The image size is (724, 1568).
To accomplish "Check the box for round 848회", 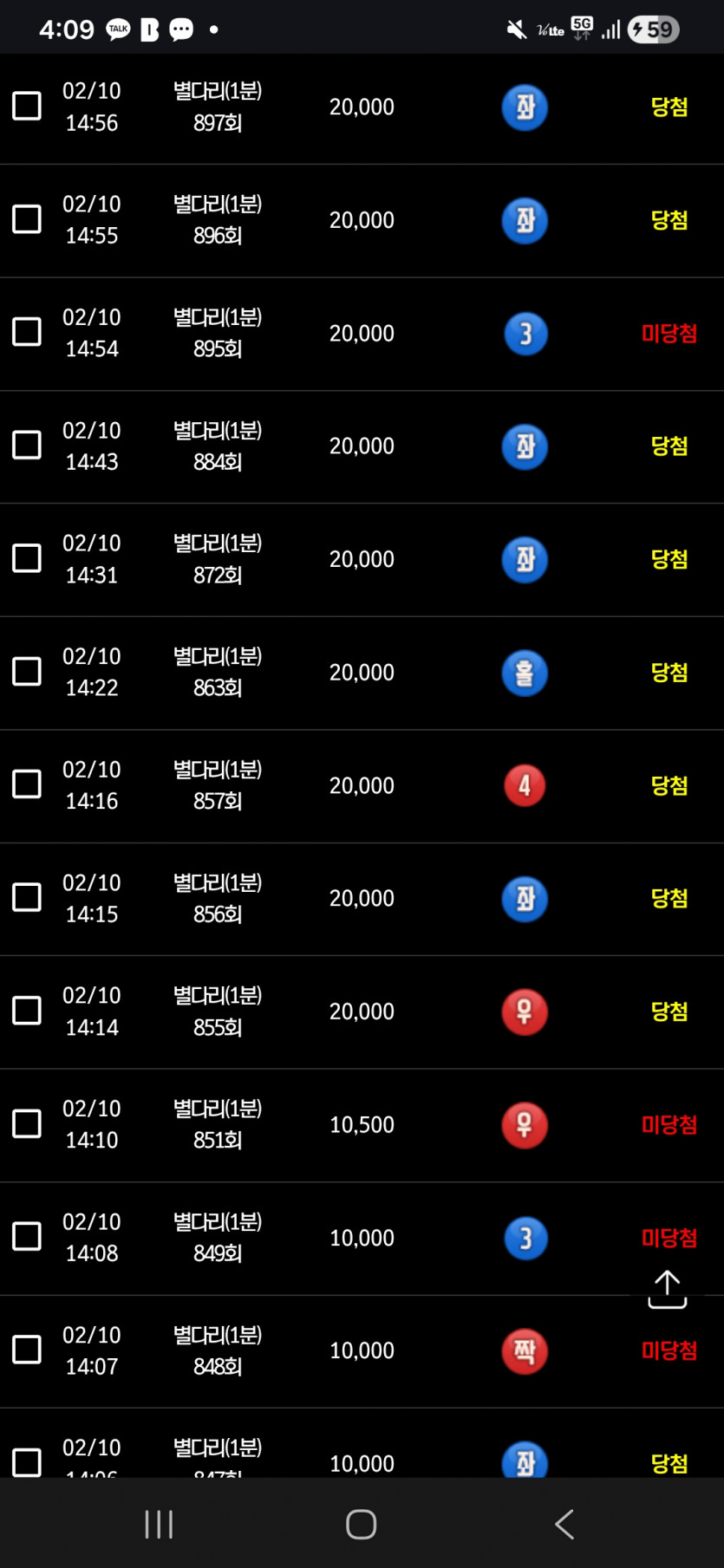I will (x=27, y=1349).
